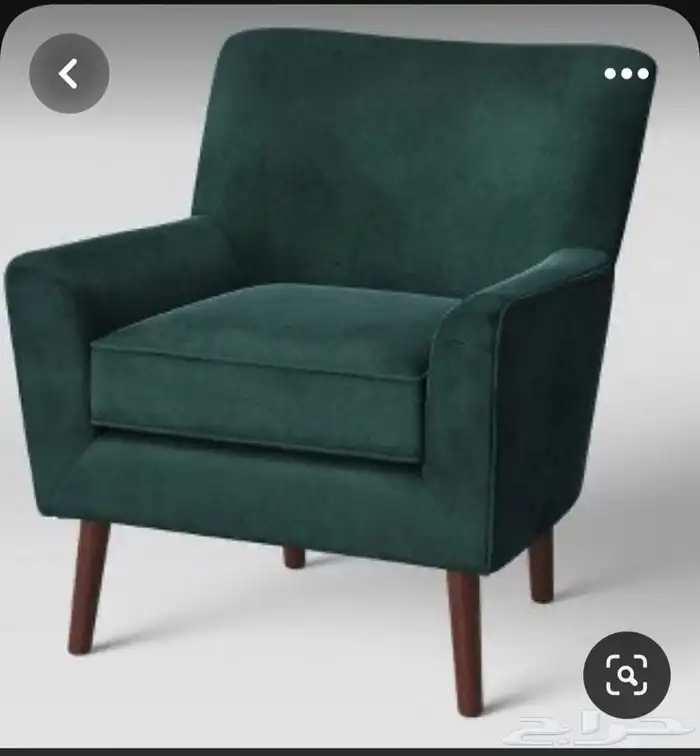This screenshot has height=756, width=700.
Task: Open the three-dot overflow menu
Action: click(x=626, y=73)
